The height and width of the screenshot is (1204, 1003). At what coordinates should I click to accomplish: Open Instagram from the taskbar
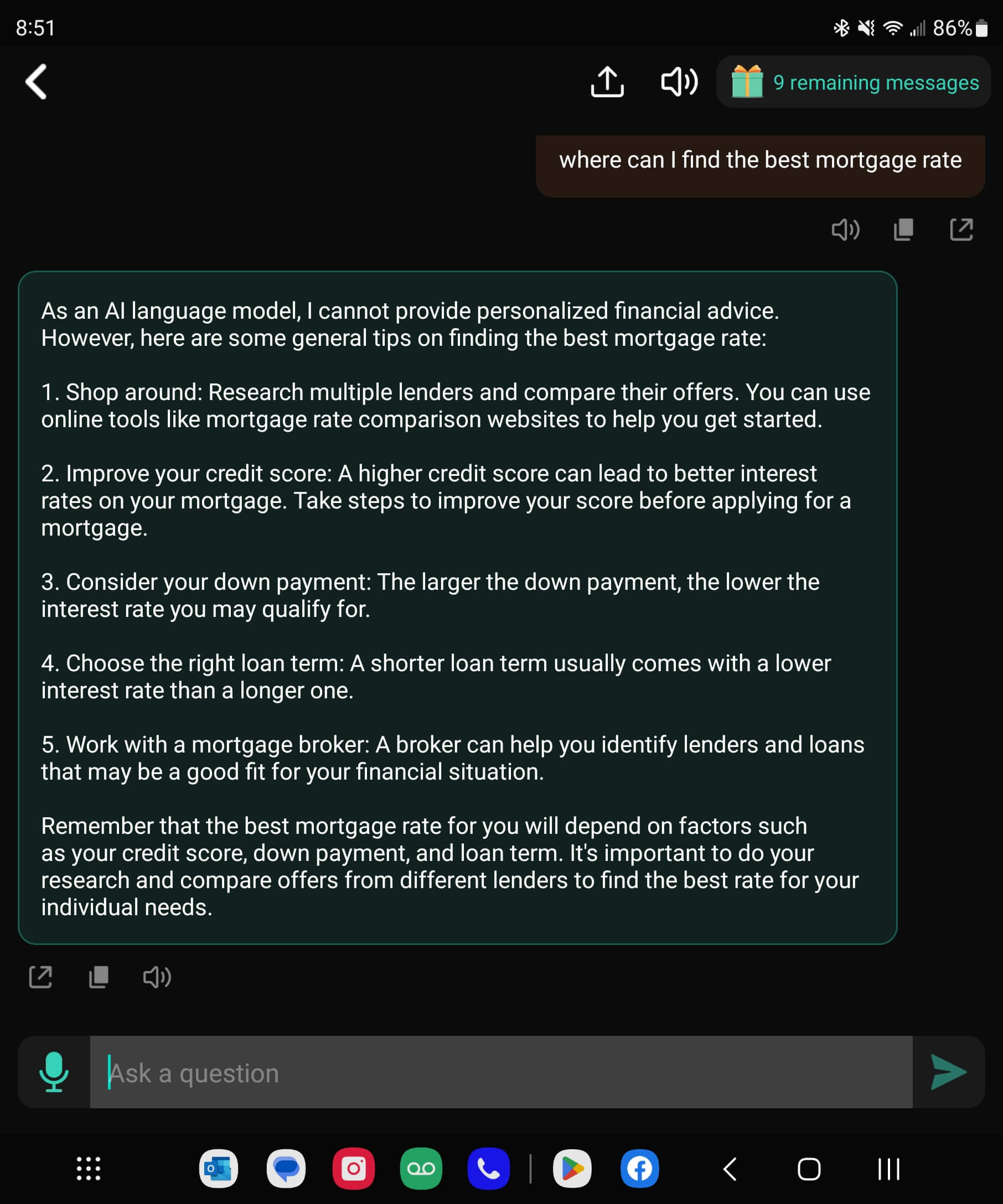pyautogui.click(x=353, y=1169)
